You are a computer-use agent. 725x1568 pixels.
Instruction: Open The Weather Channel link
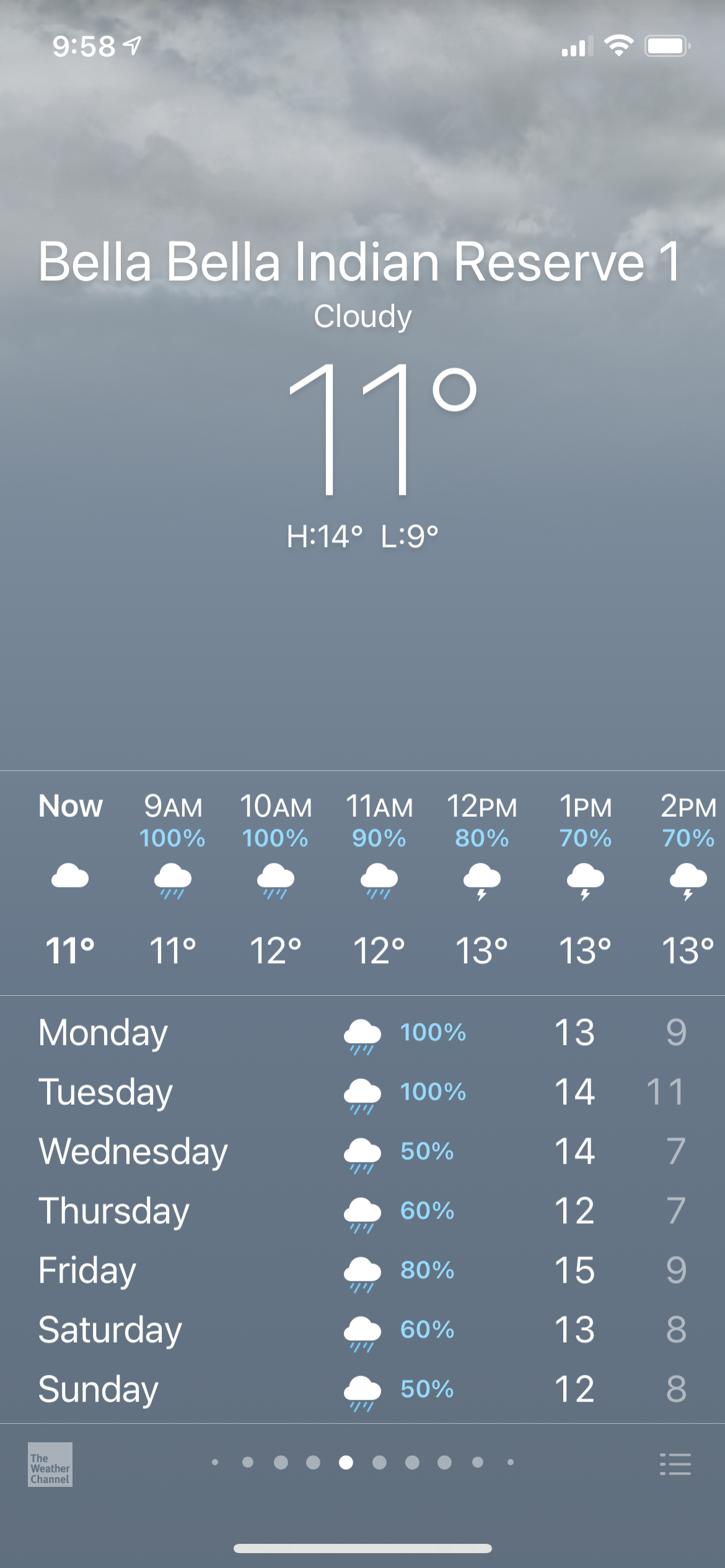pyautogui.click(x=50, y=1465)
